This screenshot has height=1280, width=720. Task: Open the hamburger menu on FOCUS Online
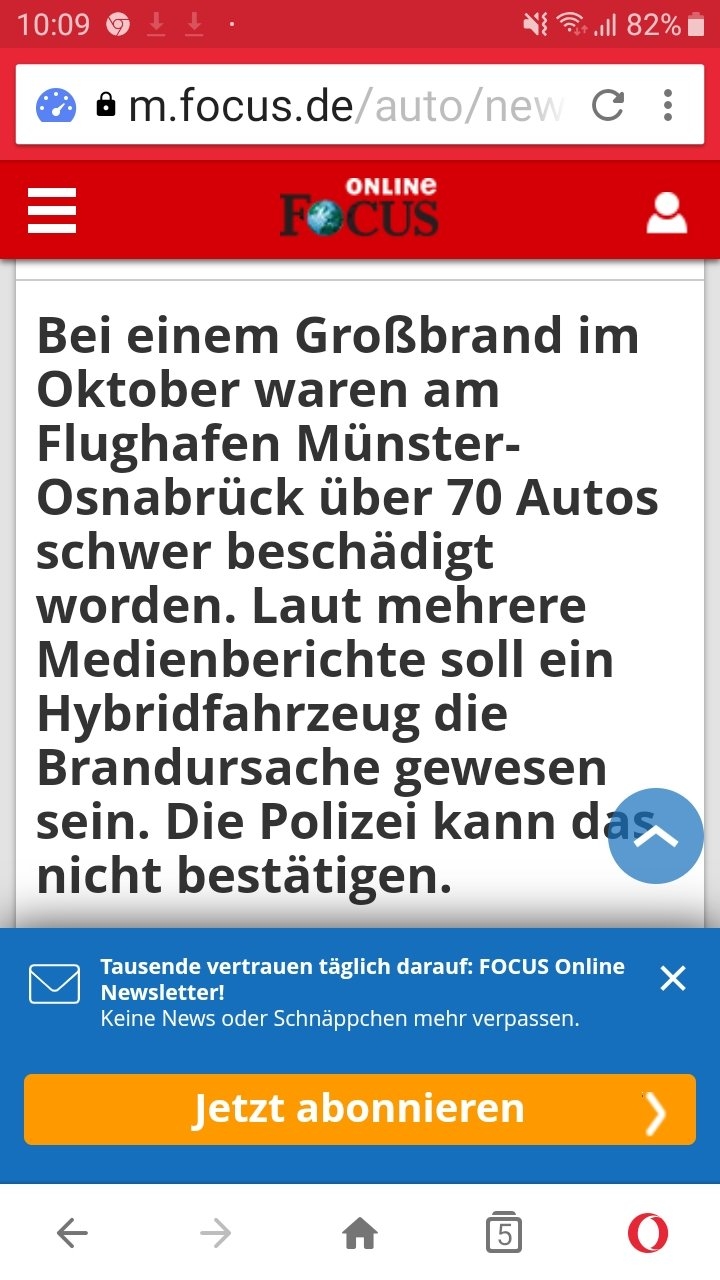[52, 211]
